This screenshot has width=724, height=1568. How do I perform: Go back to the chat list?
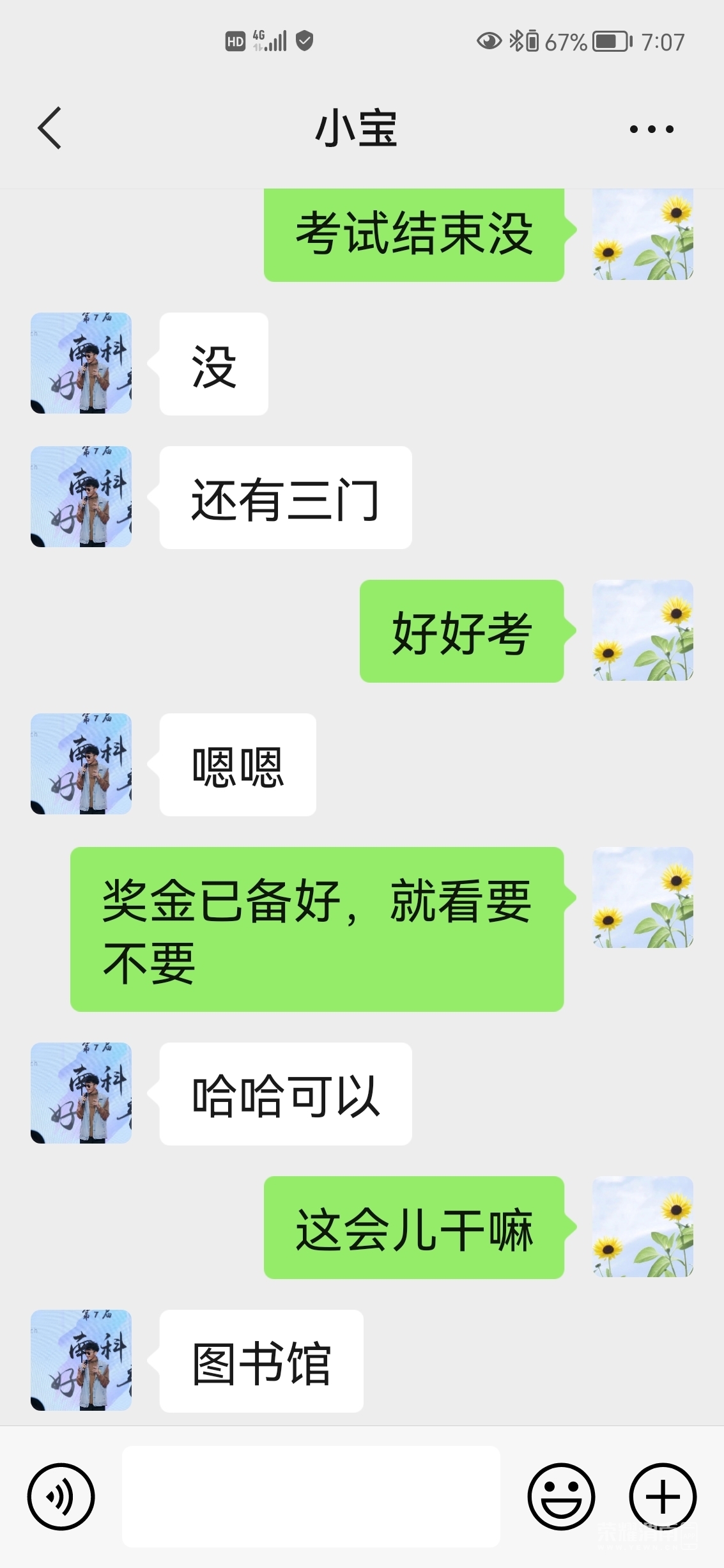coord(49,128)
